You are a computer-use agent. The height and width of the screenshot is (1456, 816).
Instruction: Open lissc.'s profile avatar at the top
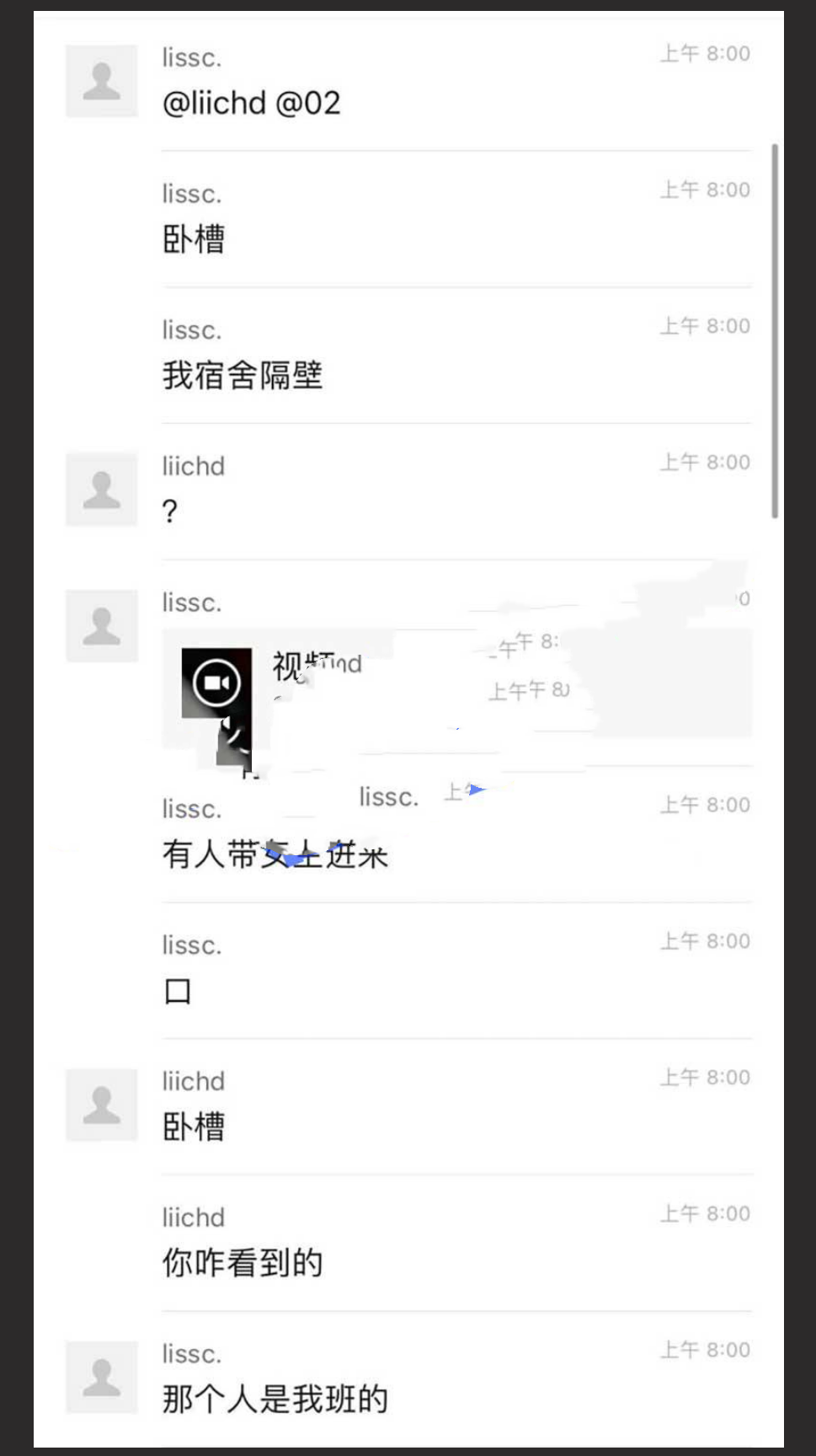click(101, 80)
